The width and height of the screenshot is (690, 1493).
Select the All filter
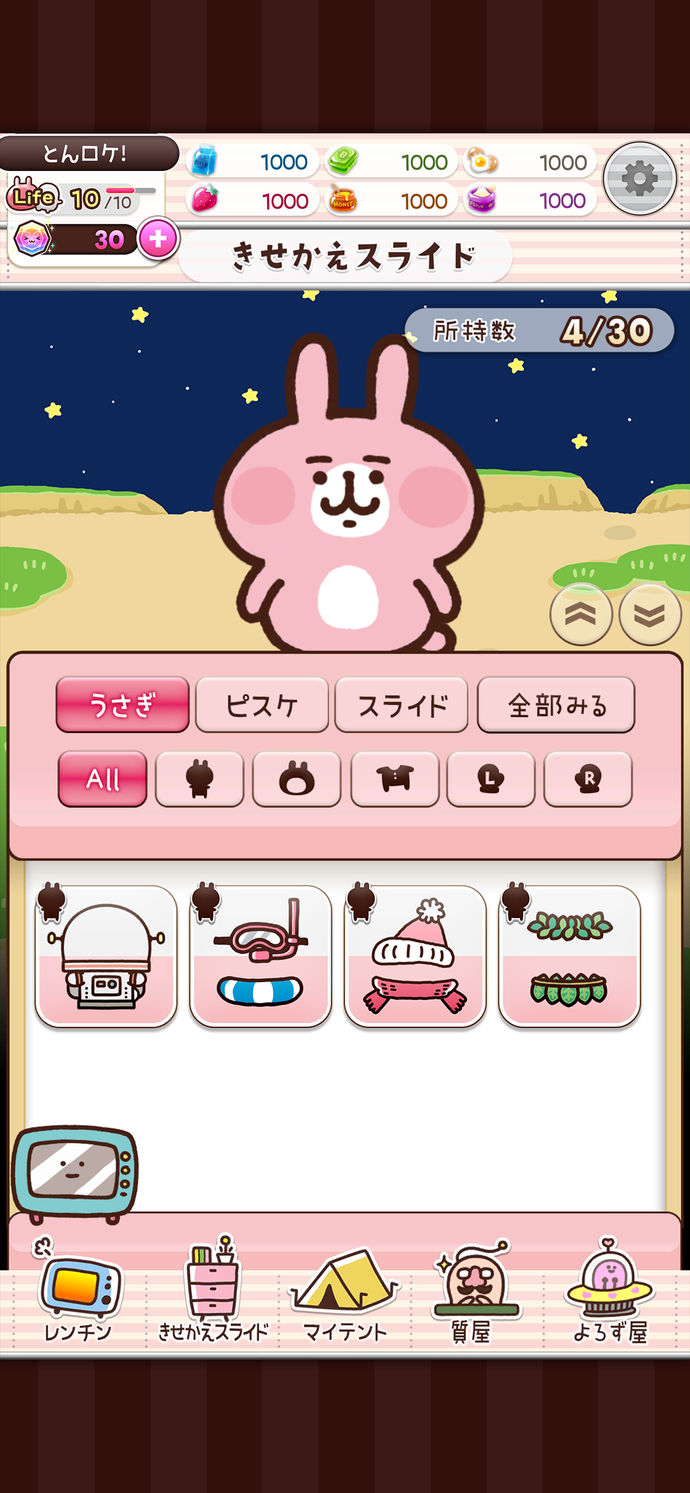[102, 779]
